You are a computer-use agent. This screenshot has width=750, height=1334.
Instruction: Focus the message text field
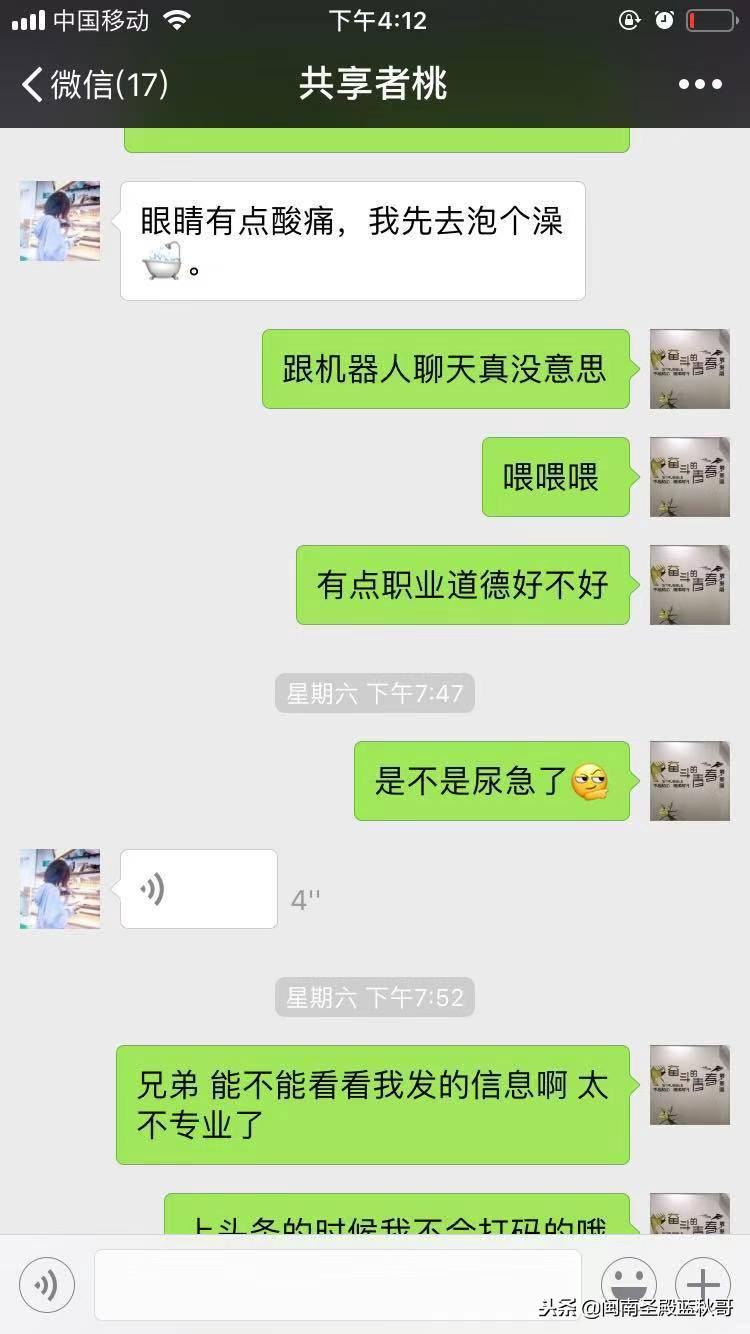click(337, 1284)
